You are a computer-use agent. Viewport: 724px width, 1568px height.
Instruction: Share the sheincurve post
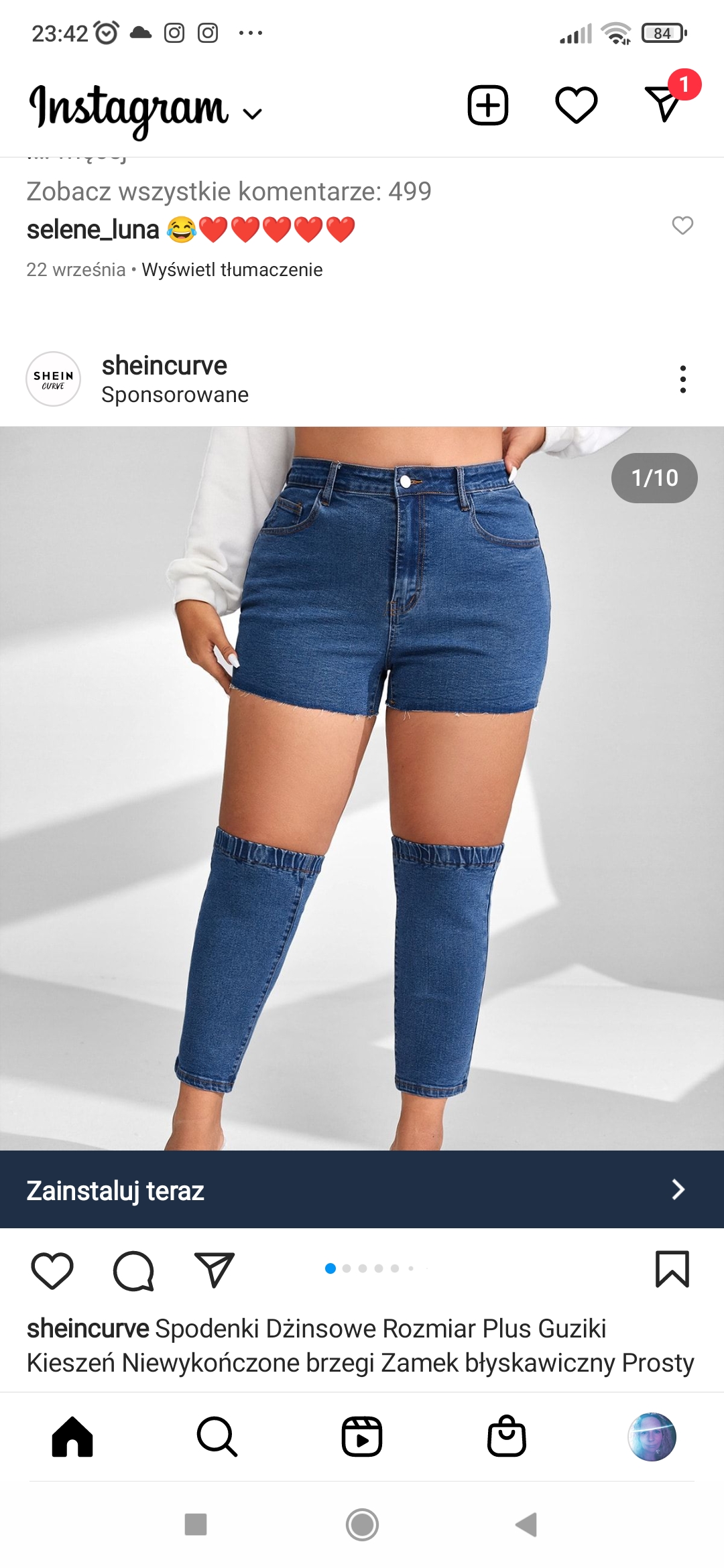(214, 1269)
